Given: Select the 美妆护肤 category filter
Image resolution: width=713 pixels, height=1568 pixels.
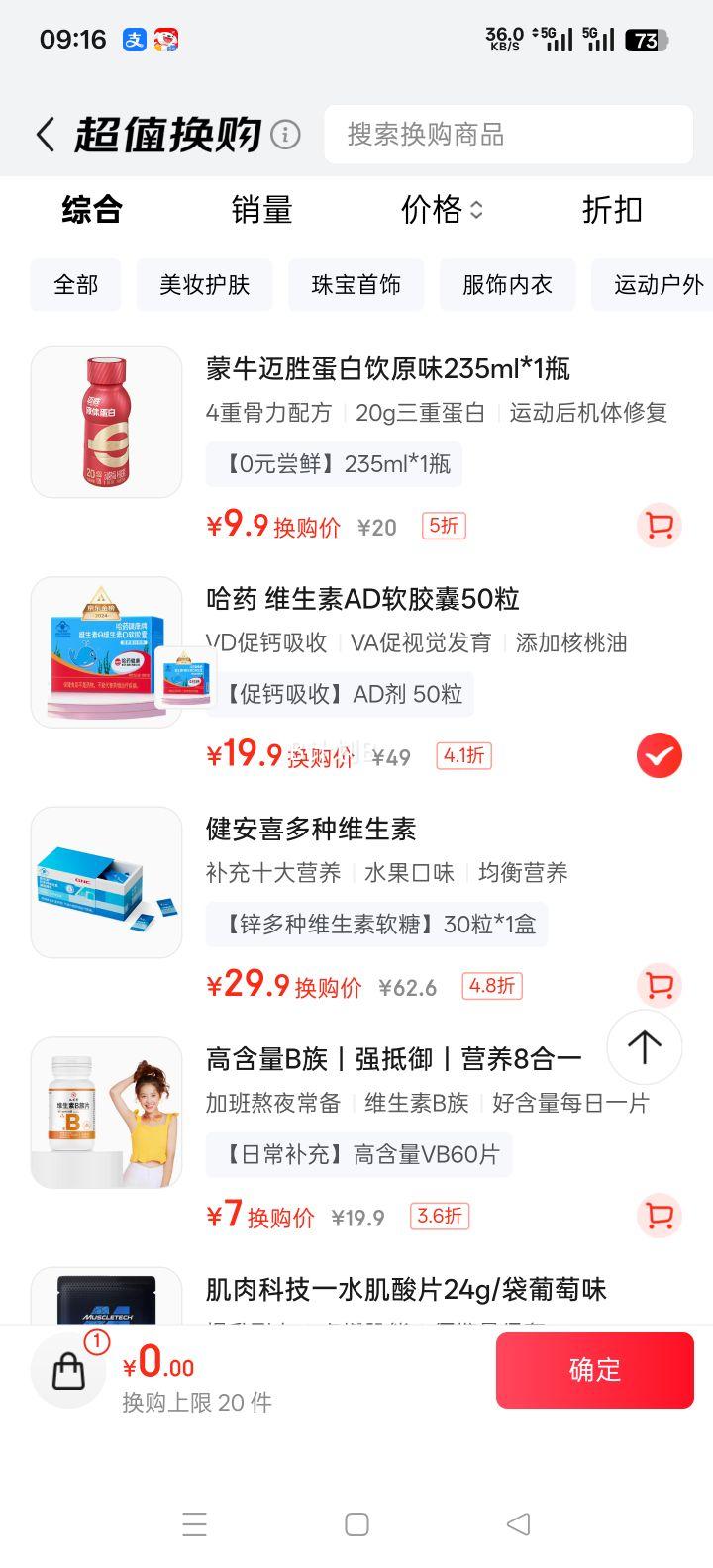Looking at the screenshot, I should (204, 284).
